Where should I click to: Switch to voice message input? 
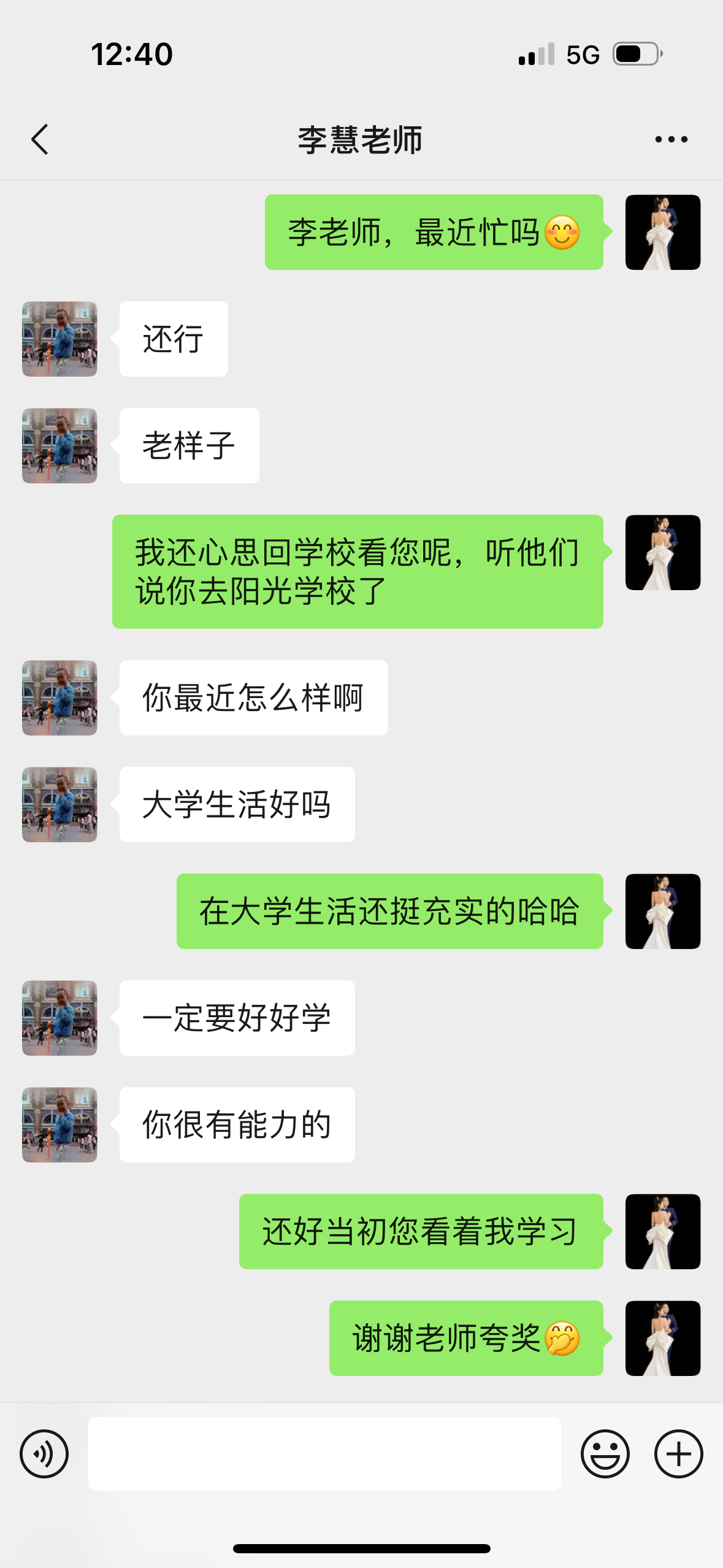point(44,1453)
